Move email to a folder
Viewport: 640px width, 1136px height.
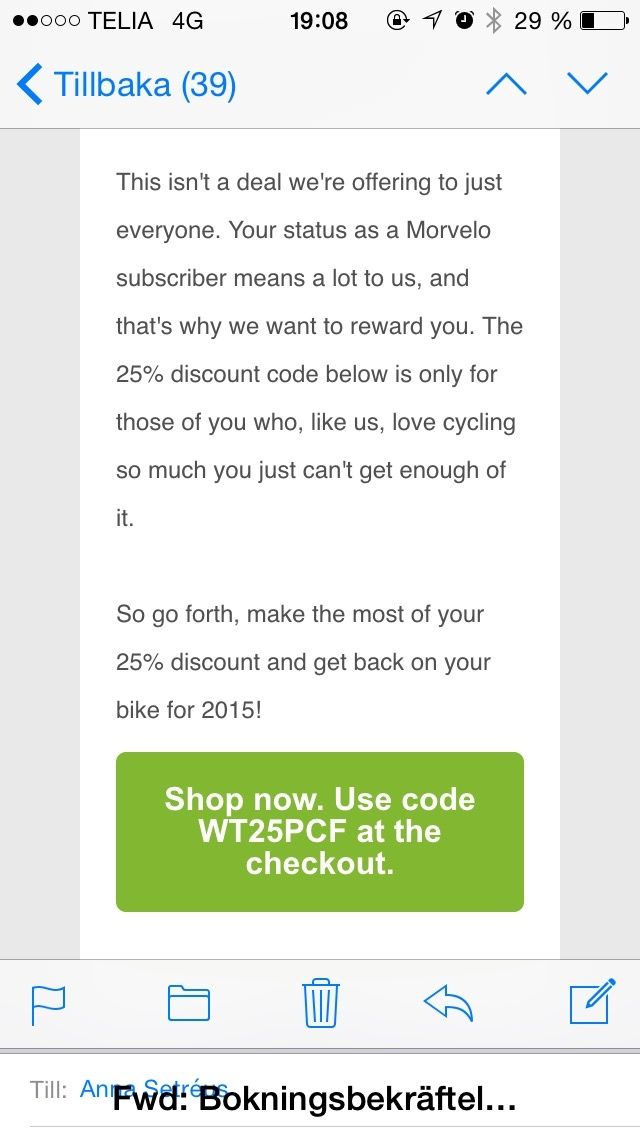point(188,1003)
